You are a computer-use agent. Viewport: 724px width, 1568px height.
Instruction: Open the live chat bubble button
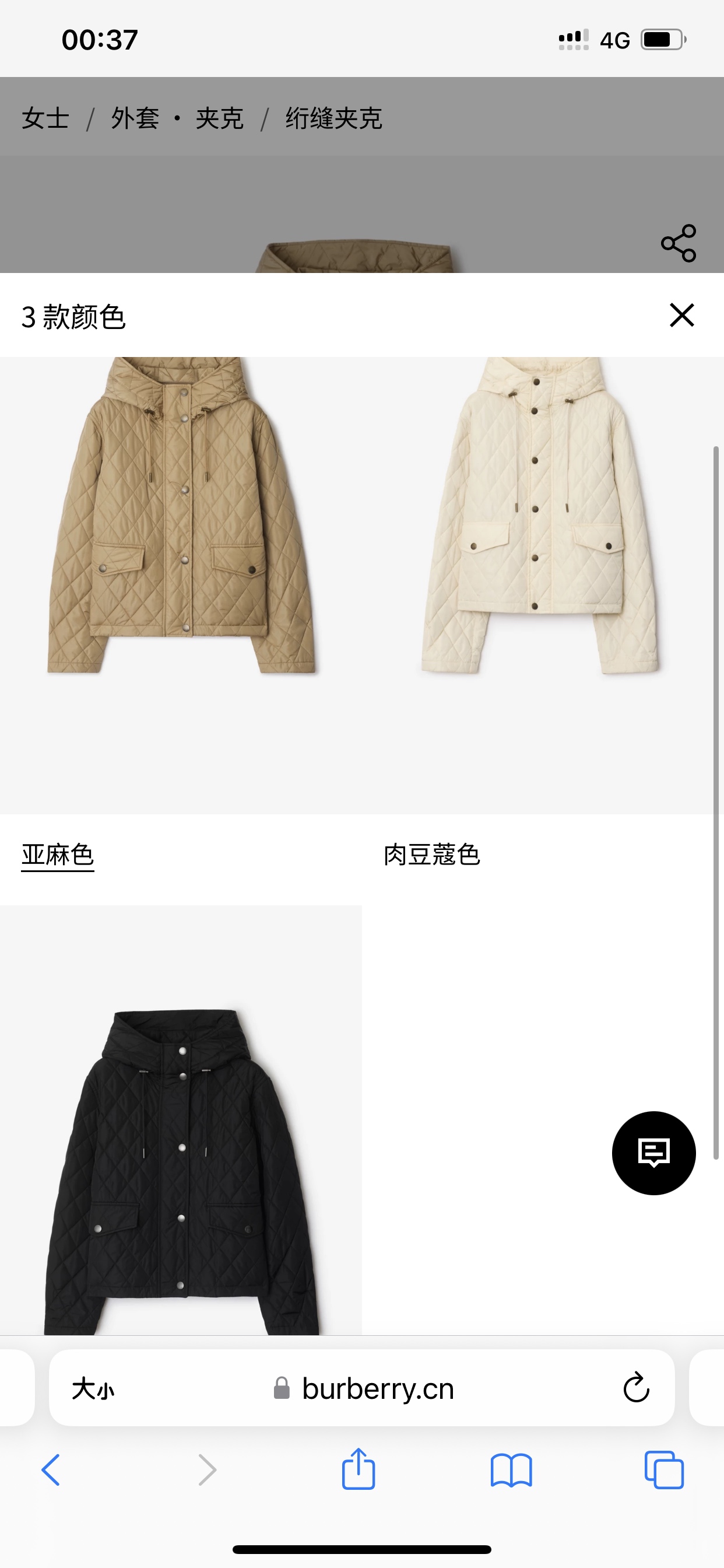click(x=653, y=1153)
